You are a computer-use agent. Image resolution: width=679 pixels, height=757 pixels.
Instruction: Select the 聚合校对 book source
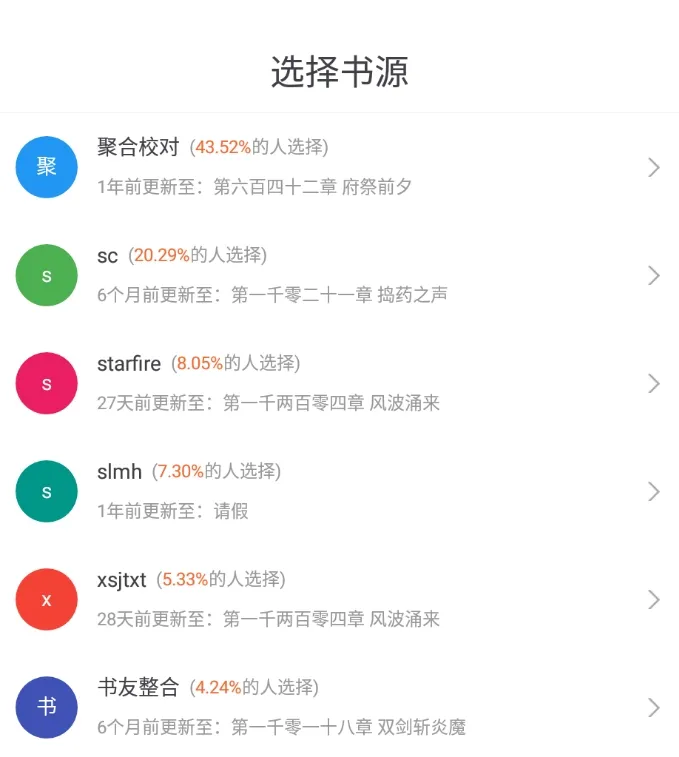[340, 167]
